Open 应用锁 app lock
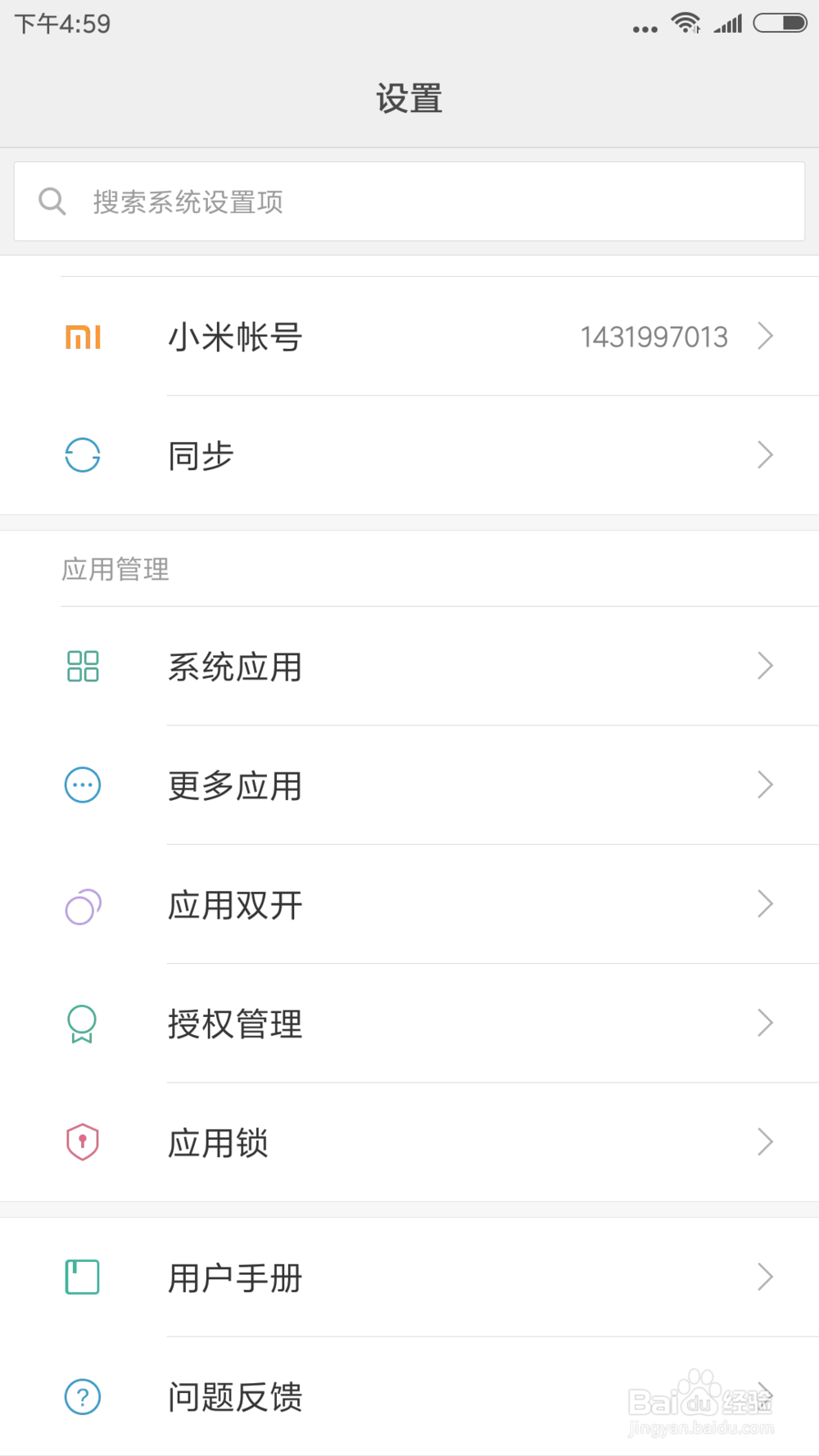This screenshot has width=819, height=1456. (x=409, y=1142)
